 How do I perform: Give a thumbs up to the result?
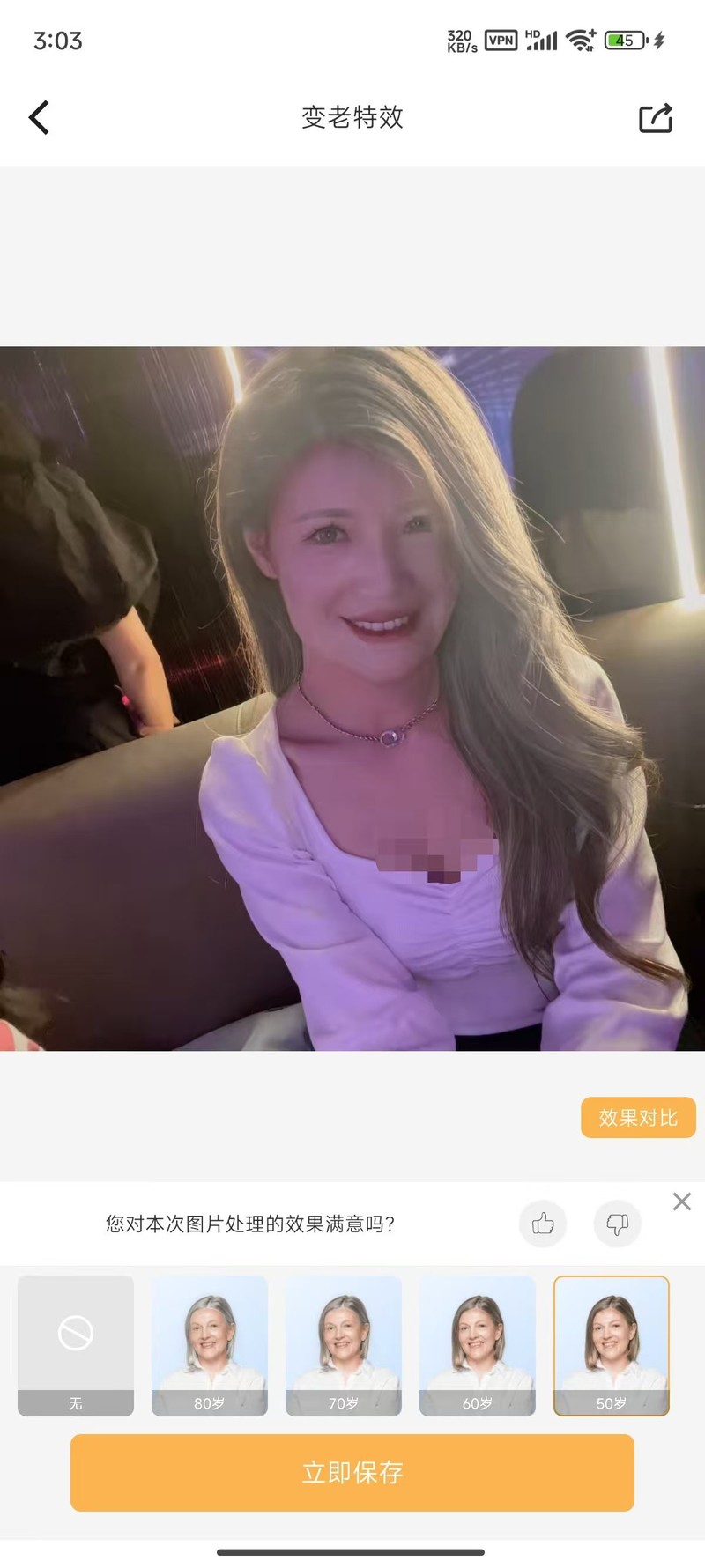click(543, 1224)
